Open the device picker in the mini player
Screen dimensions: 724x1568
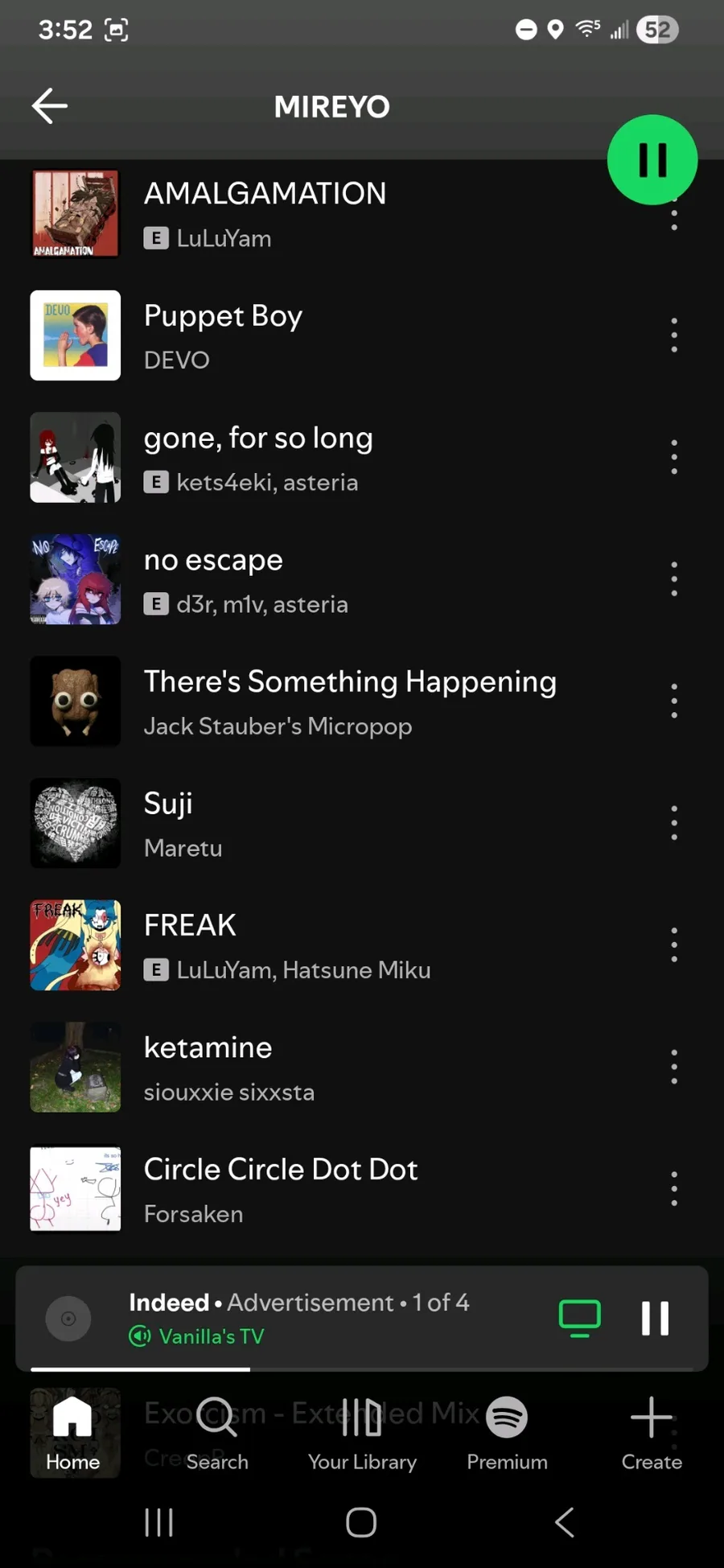[x=579, y=1318]
